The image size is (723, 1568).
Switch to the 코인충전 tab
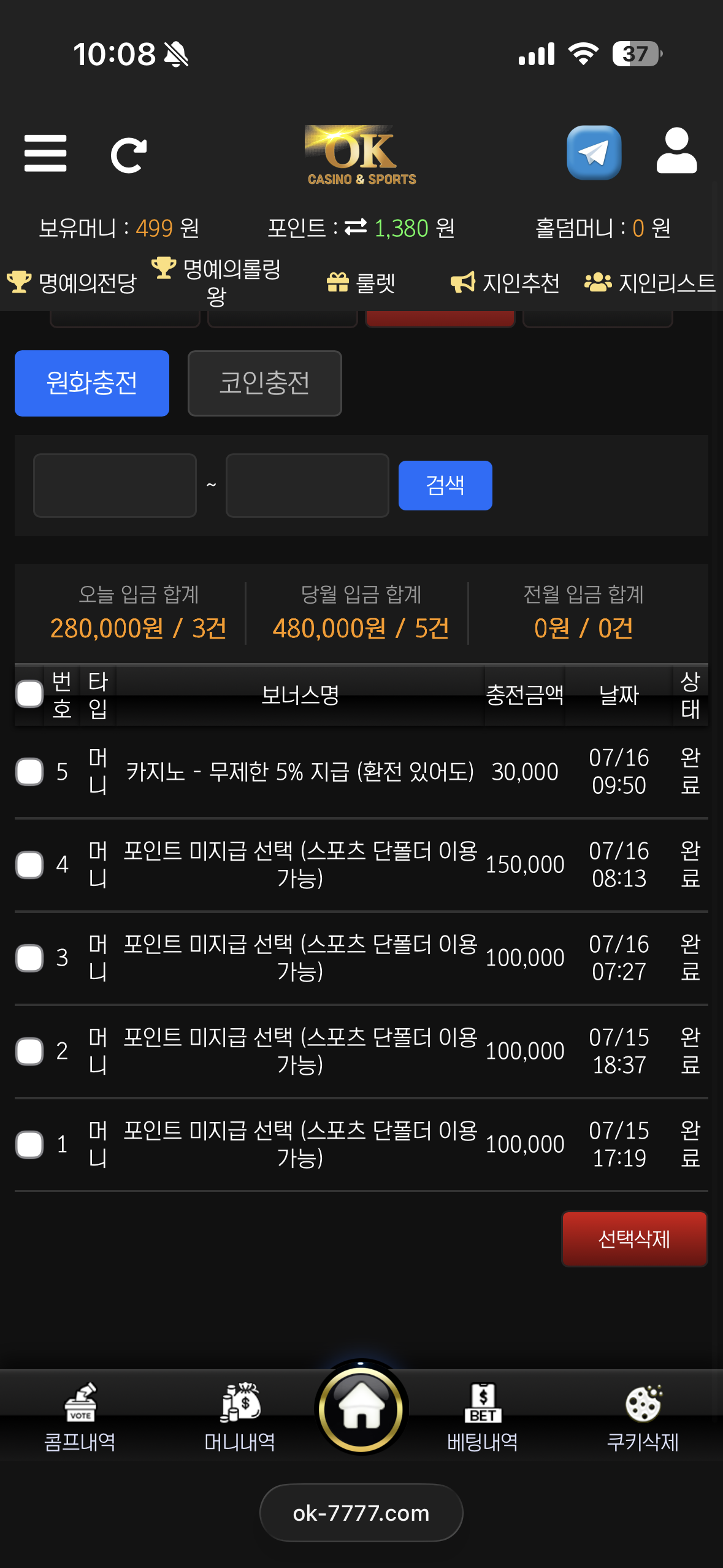(x=264, y=383)
